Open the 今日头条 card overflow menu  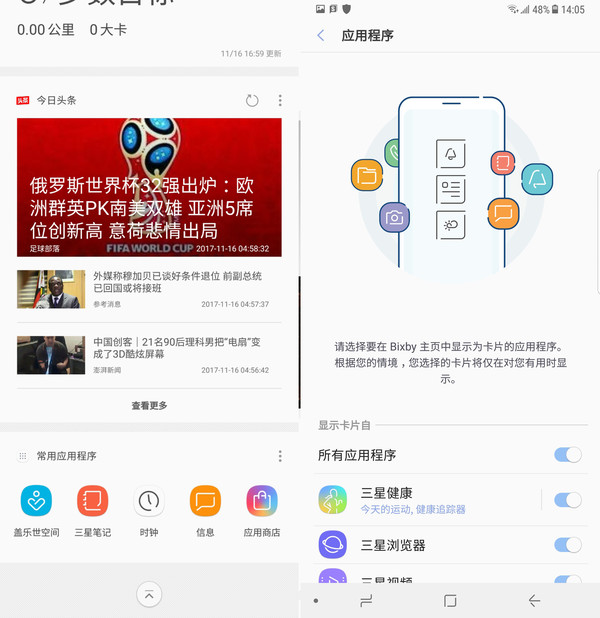pos(280,101)
